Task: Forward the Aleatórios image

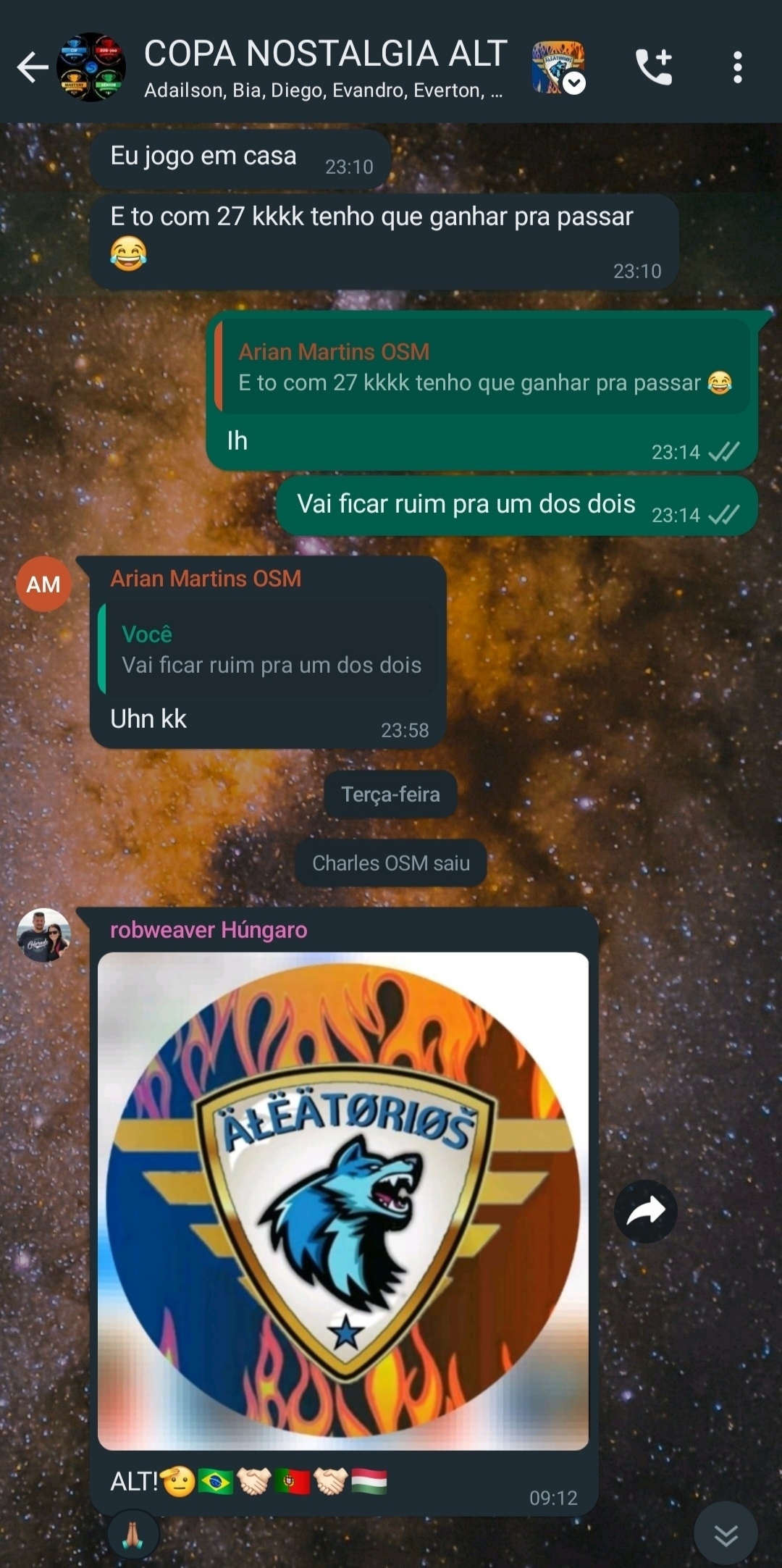Action: (645, 1211)
